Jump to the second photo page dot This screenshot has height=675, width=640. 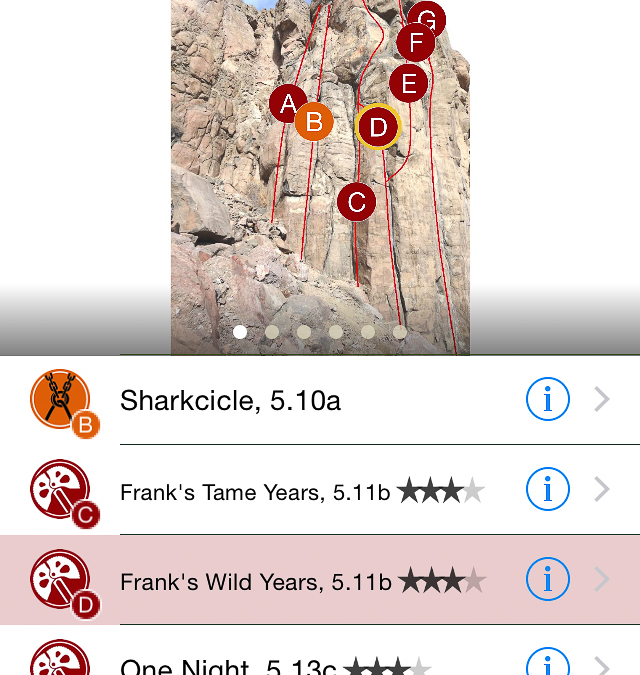(x=272, y=332)
